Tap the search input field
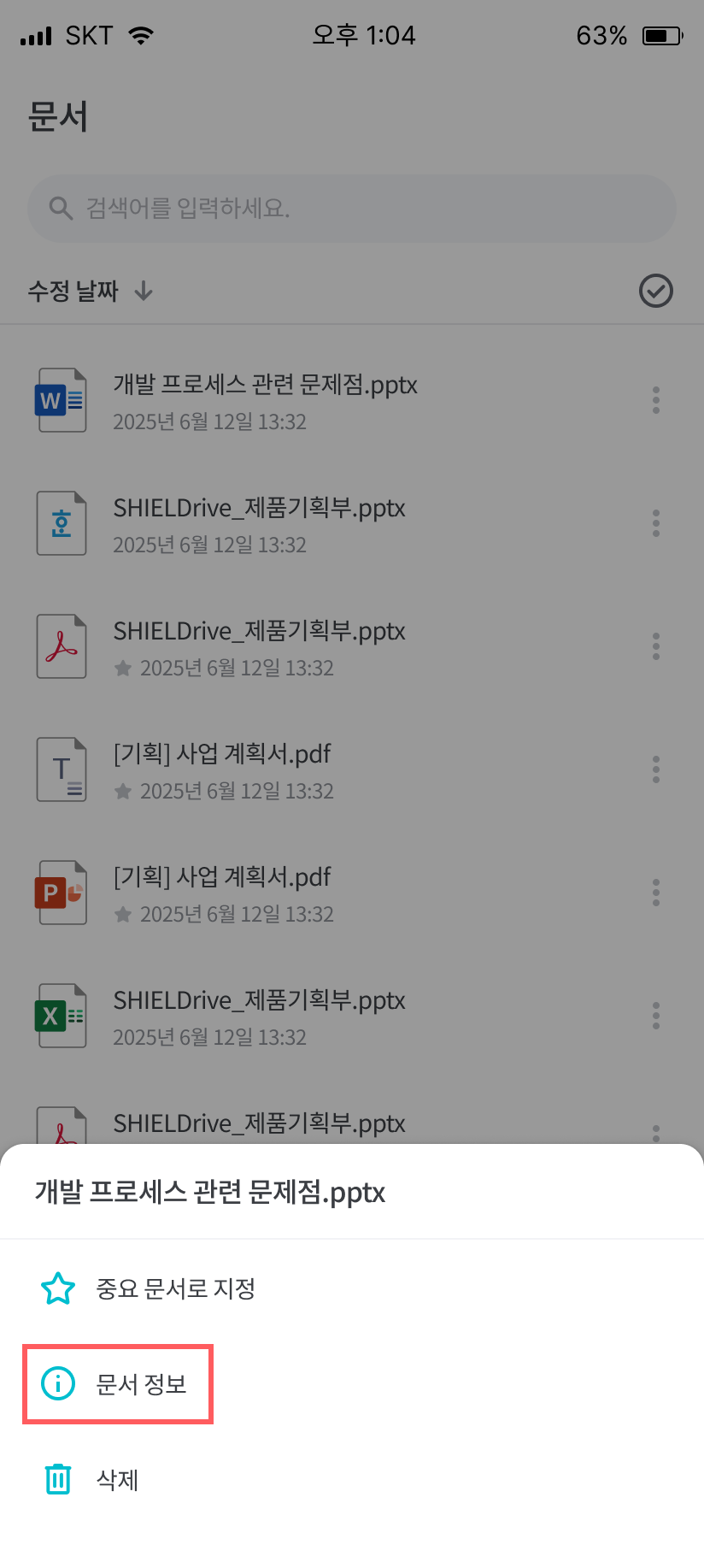This screenshot has height=1568, width=704. (x=352, y=208)
